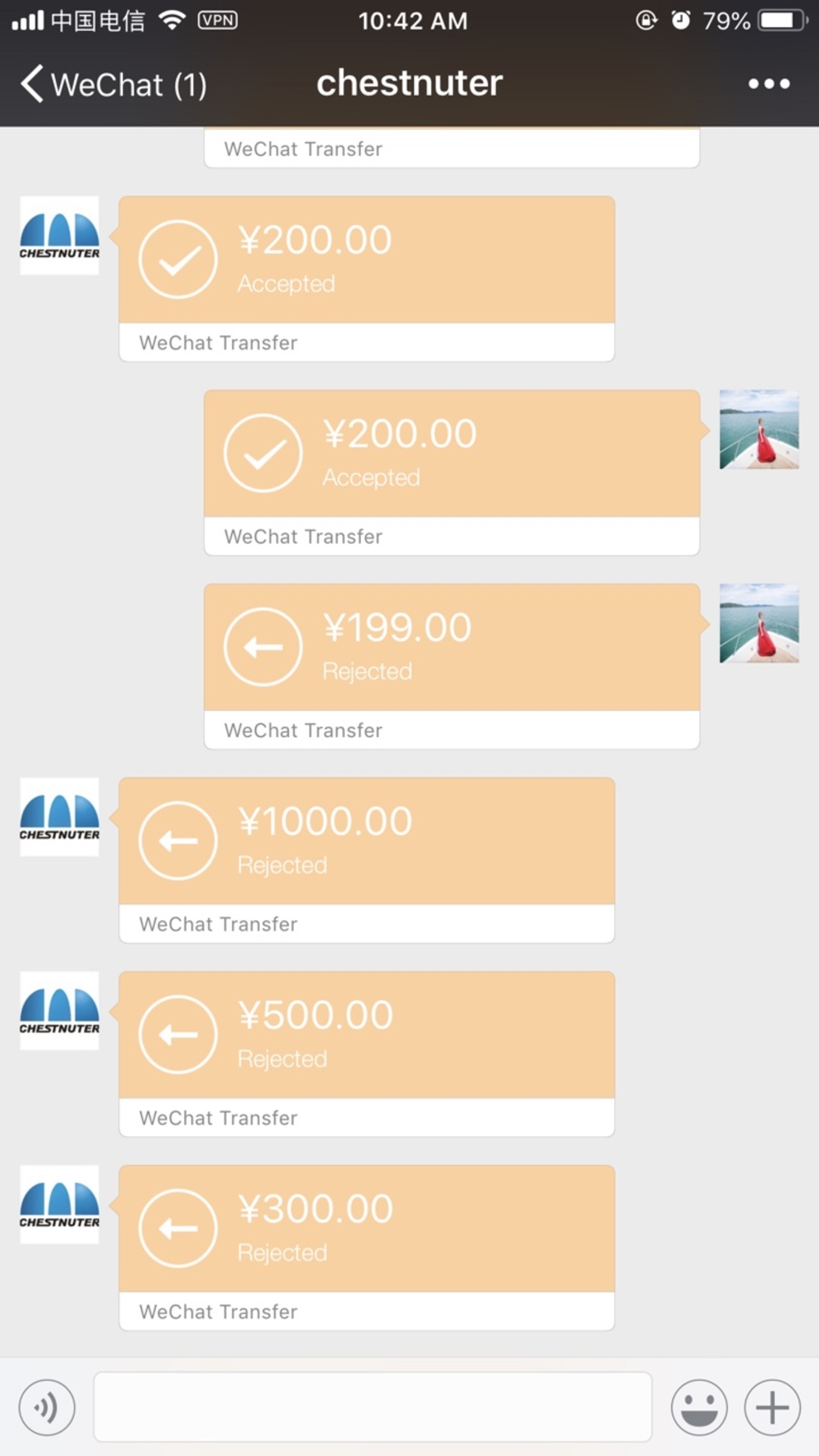Image resolution: width=819 pixels, height=1456 pixels.
Task: Open the plus attachments menu
Action: pos(772,1407)
